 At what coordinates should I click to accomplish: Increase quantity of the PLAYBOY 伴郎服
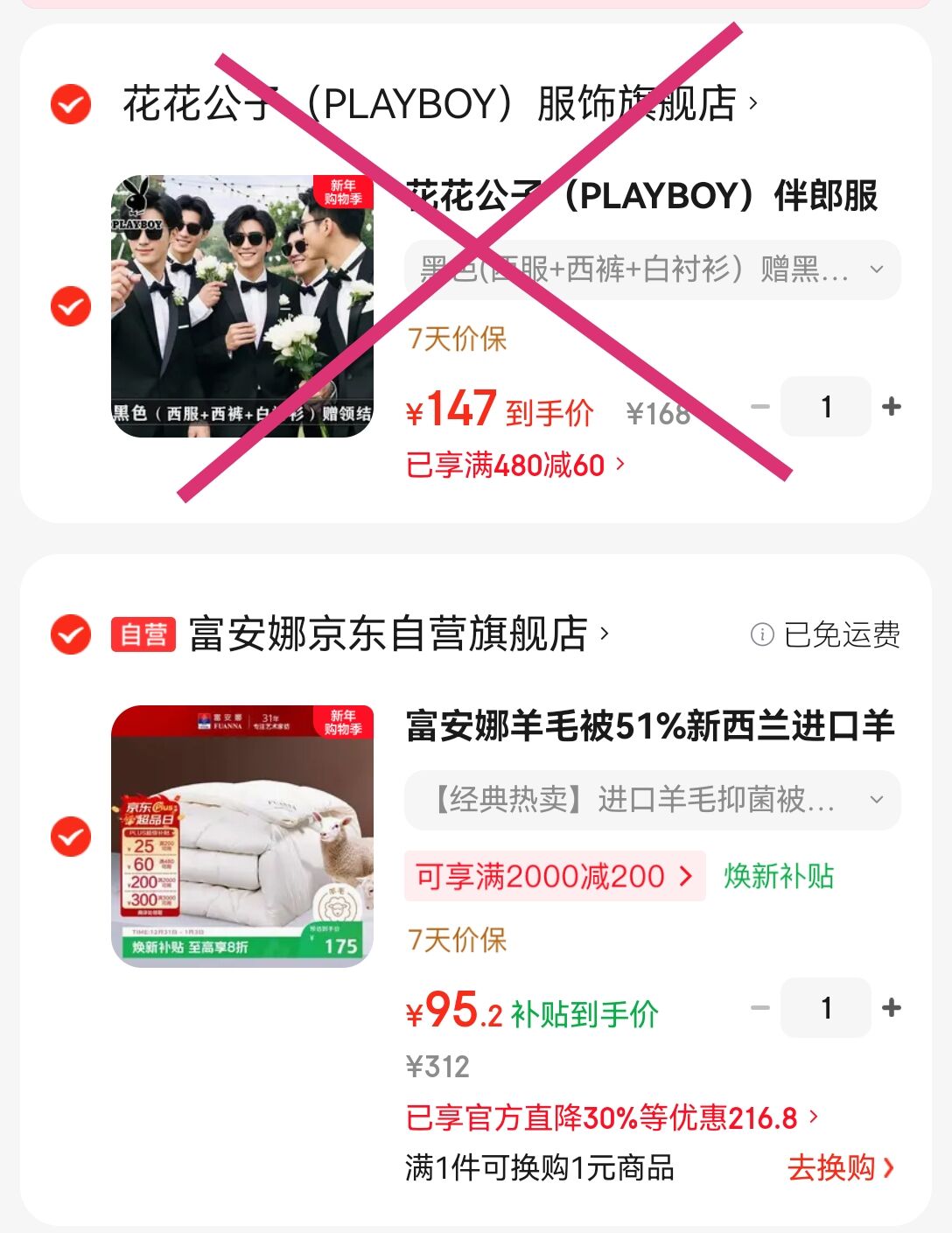click(x=892, y=407)
